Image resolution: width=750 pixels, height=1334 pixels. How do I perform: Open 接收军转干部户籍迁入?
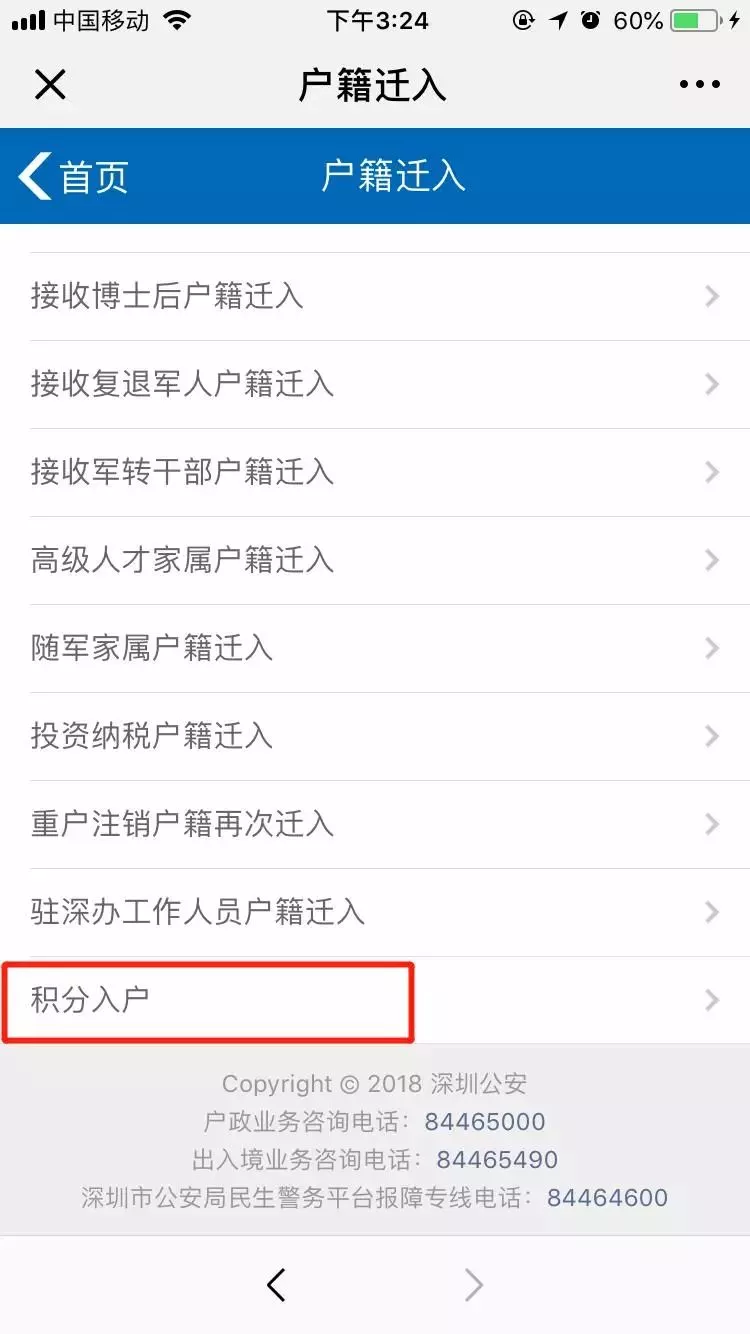click(x=375, y=472)
